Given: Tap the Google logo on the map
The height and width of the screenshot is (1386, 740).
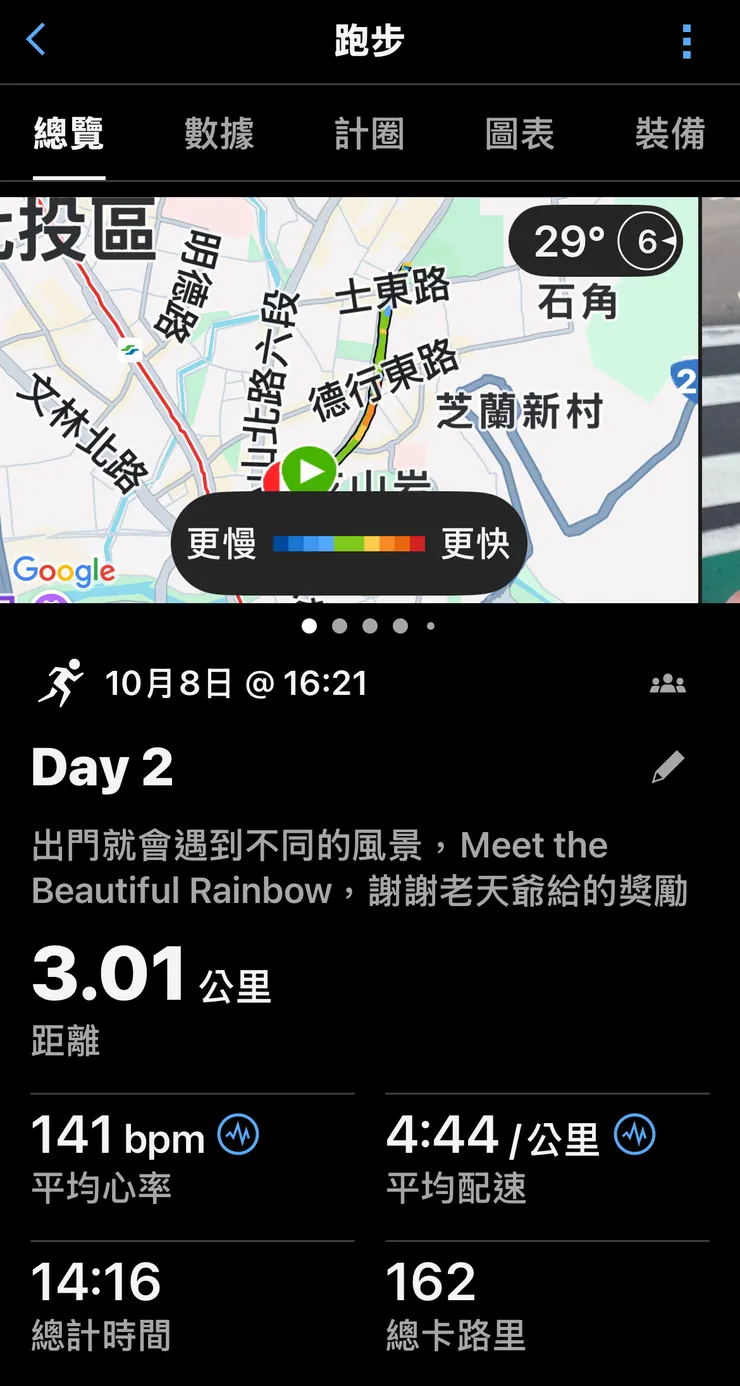Looking at the screenshot, I should 64,572.
